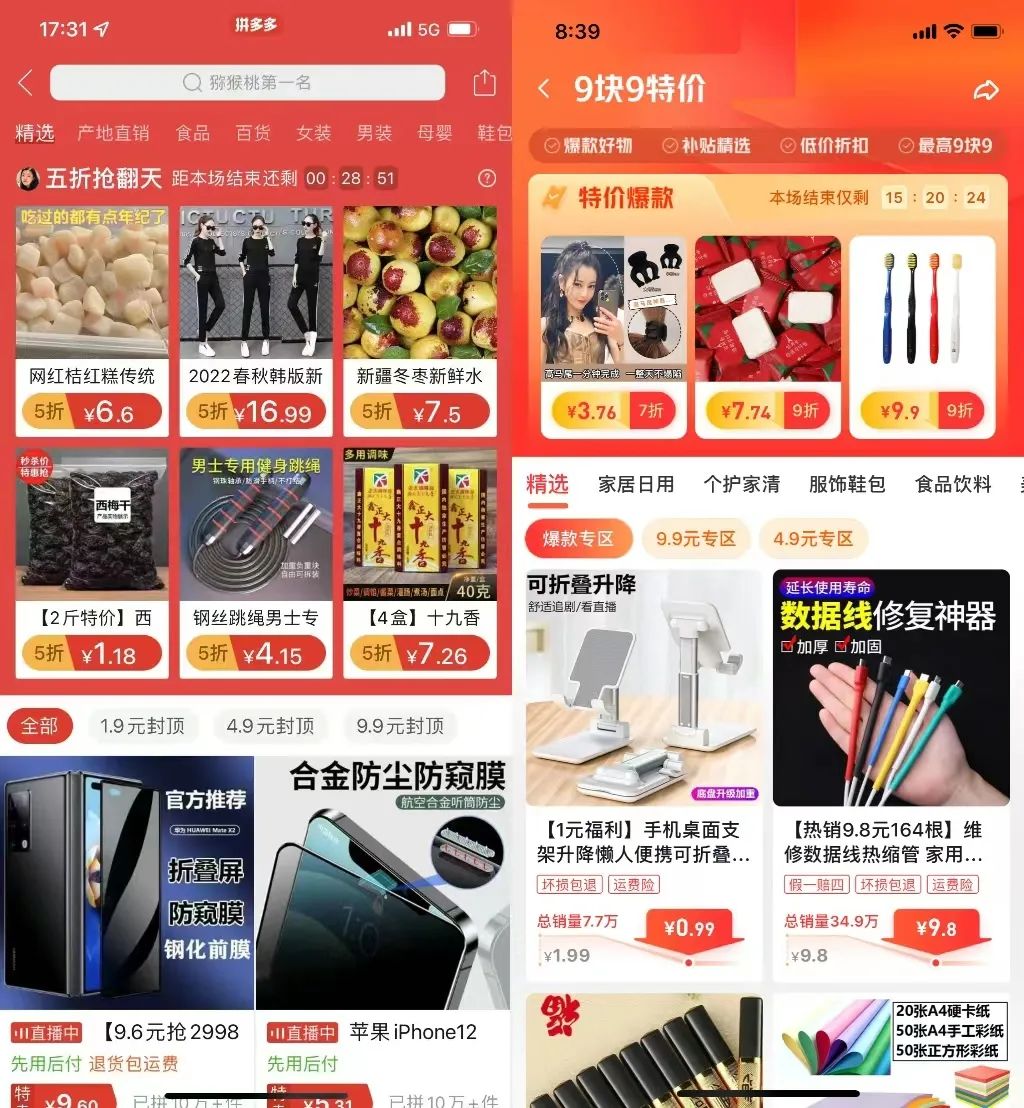1024x1108 pixels.
Task: Select the 9.9元封顶 price filter
Action: coord(400,727)
